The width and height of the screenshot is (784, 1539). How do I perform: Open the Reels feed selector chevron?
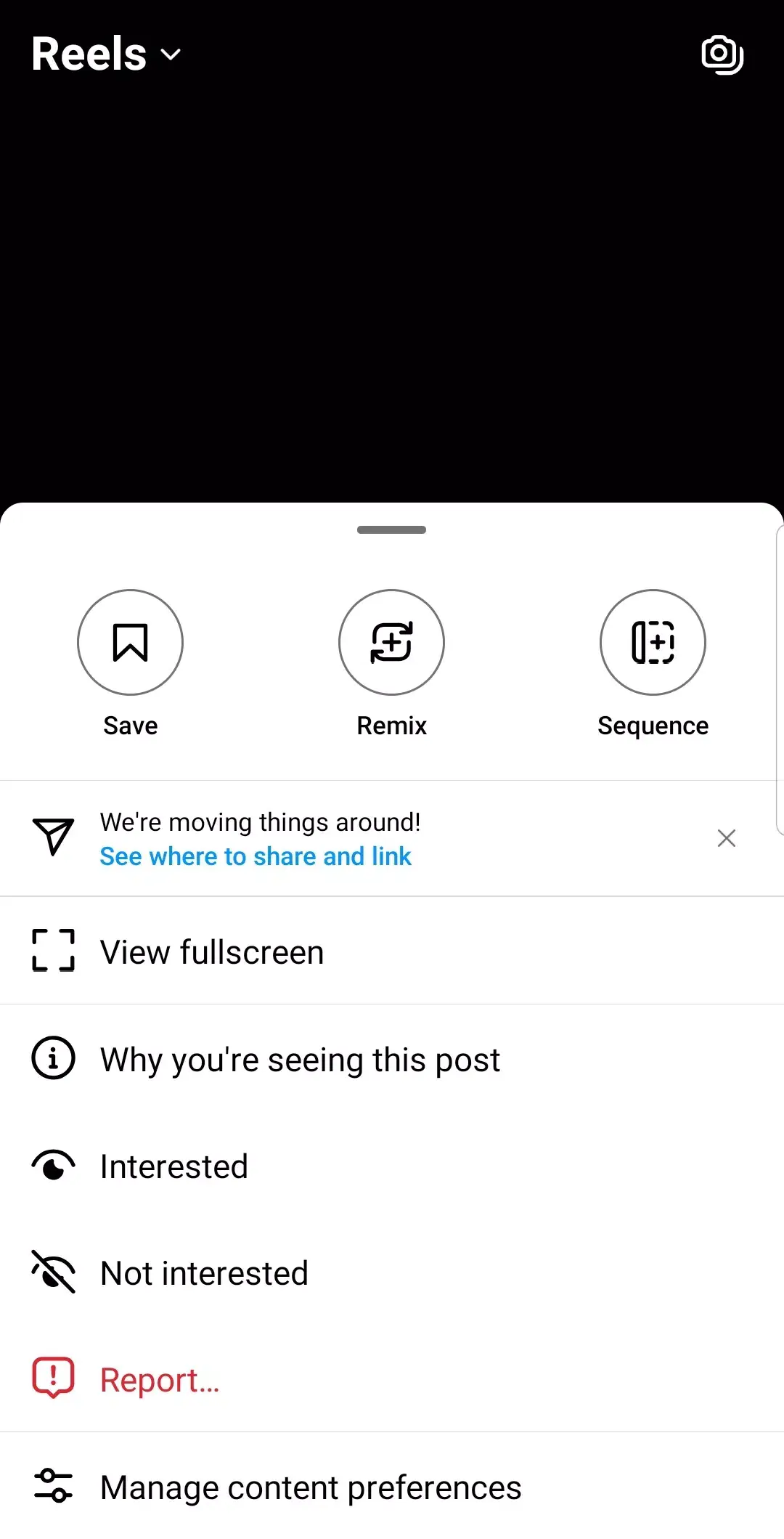169,54
